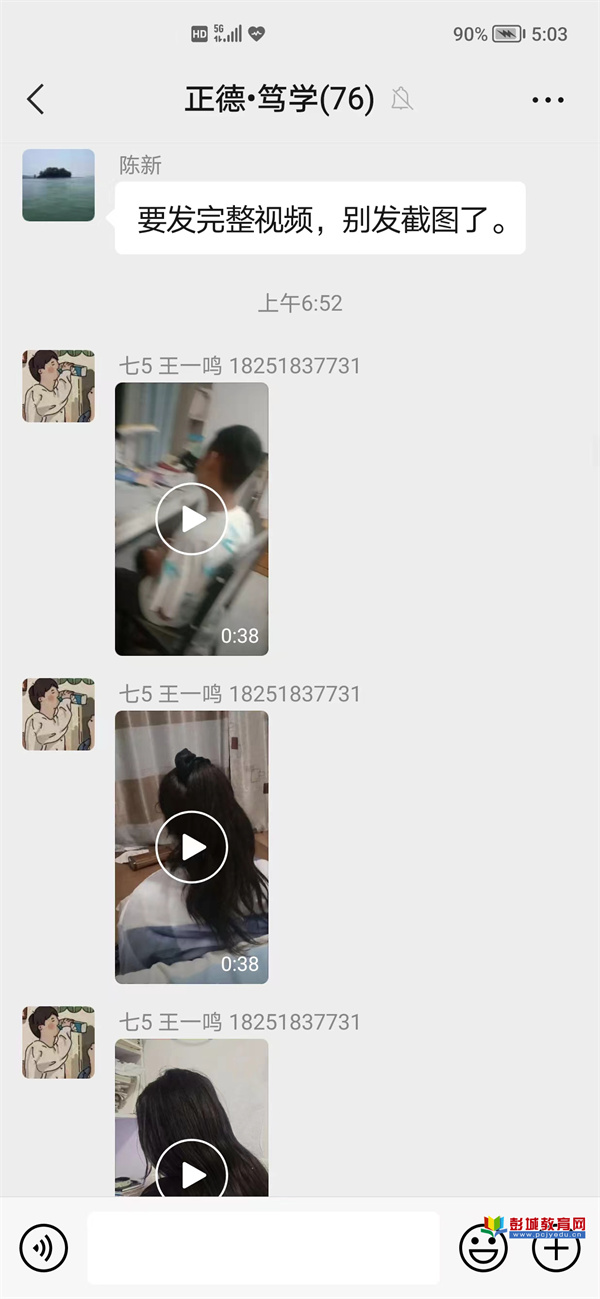Switch to voice message input
This screenshot has height=1299, width=600.
click(x=44, y=1247)
